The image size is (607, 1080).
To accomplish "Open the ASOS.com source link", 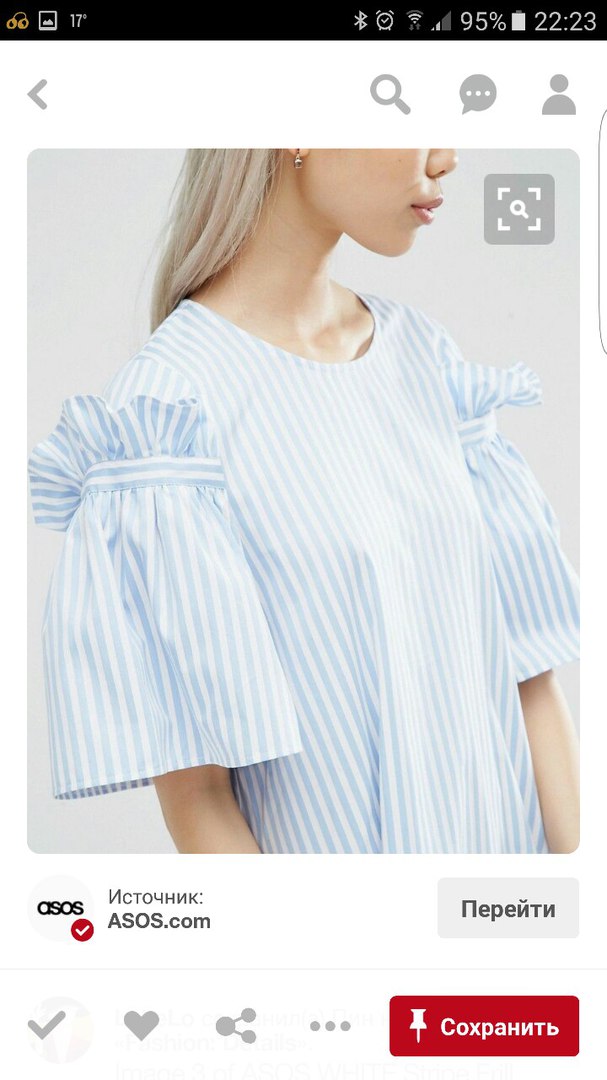I will [x=159, y=921].
